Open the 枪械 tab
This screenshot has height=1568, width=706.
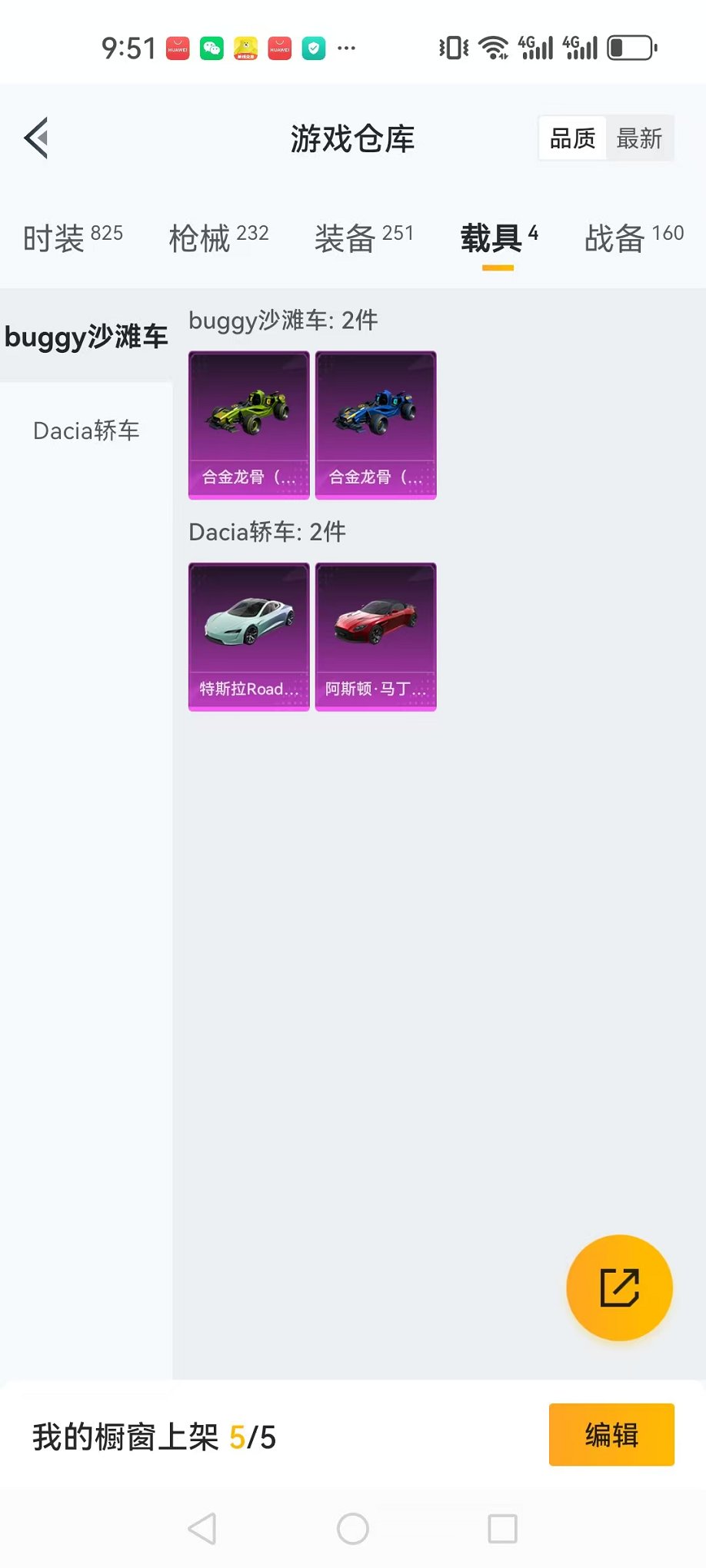[x=218, y=238]
